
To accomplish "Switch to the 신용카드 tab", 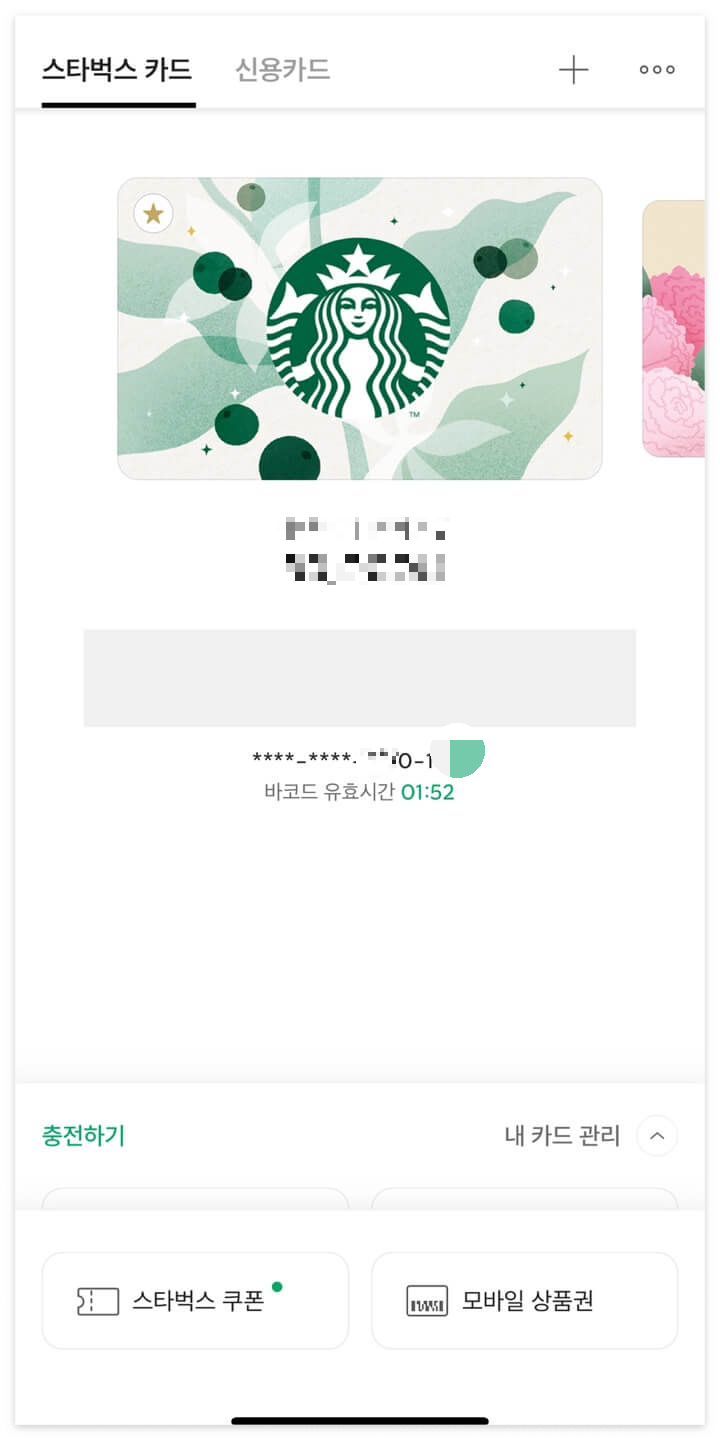I will pos(282,70).
